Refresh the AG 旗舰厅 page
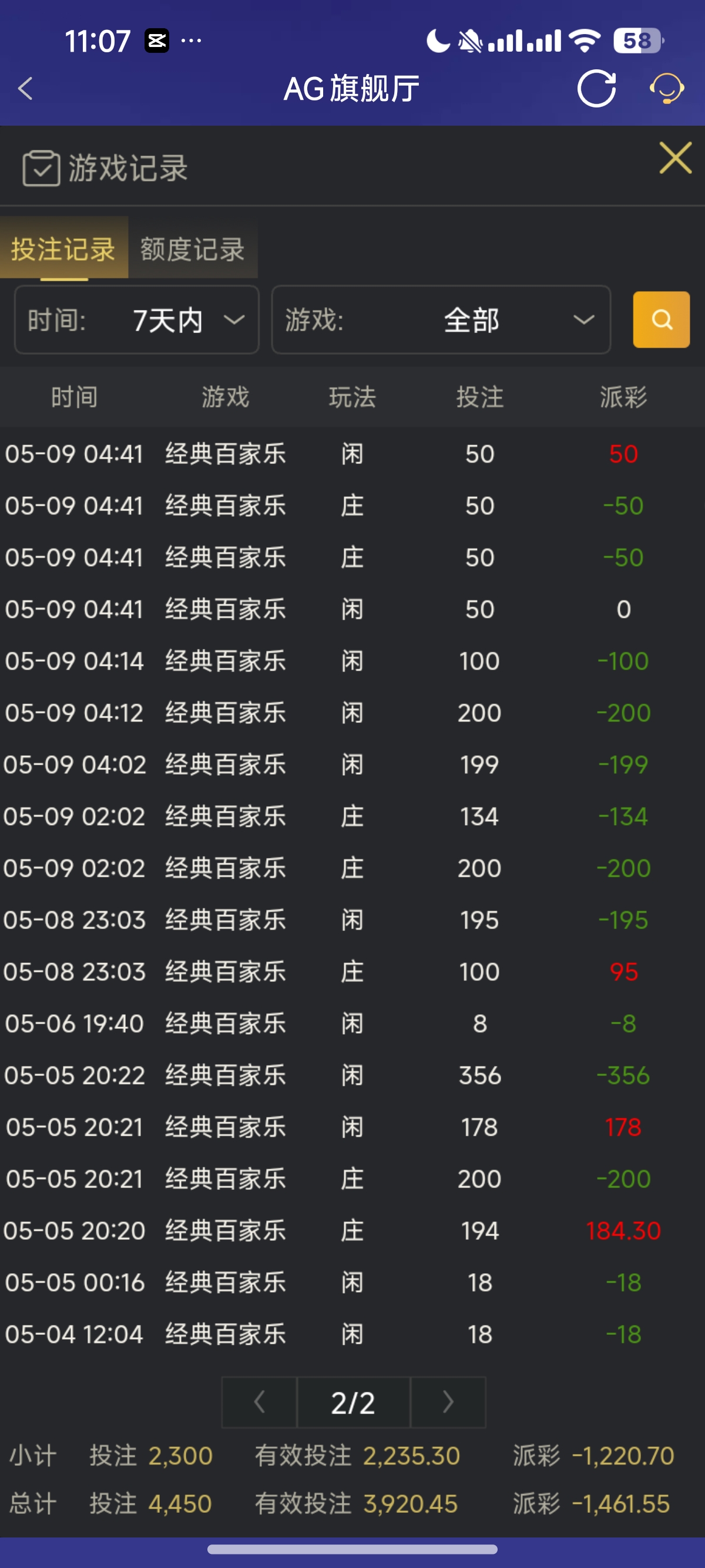The height and width of the screenshot is (1568, 705). click(x=597, y=88)
